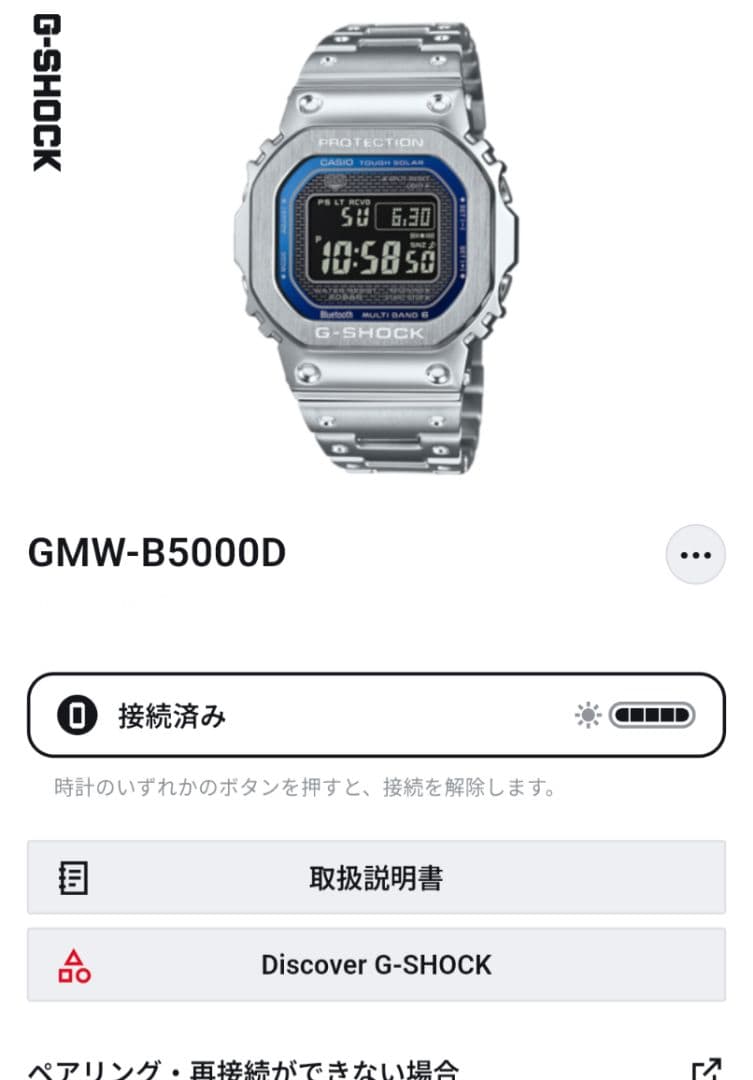The width and height of the screenshot is (753, 1080).
Task: Open Discover G-SHOCK from the menu list
Action: tap(376, 964)
